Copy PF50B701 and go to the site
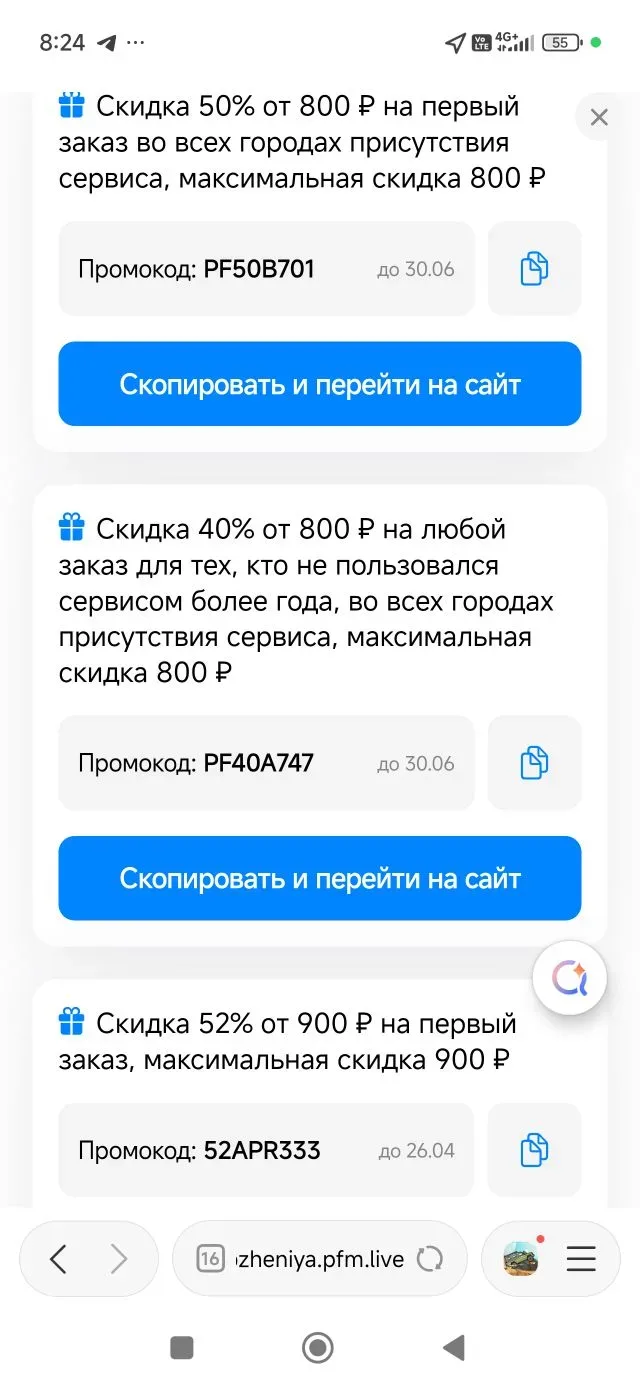 (320, 384)
